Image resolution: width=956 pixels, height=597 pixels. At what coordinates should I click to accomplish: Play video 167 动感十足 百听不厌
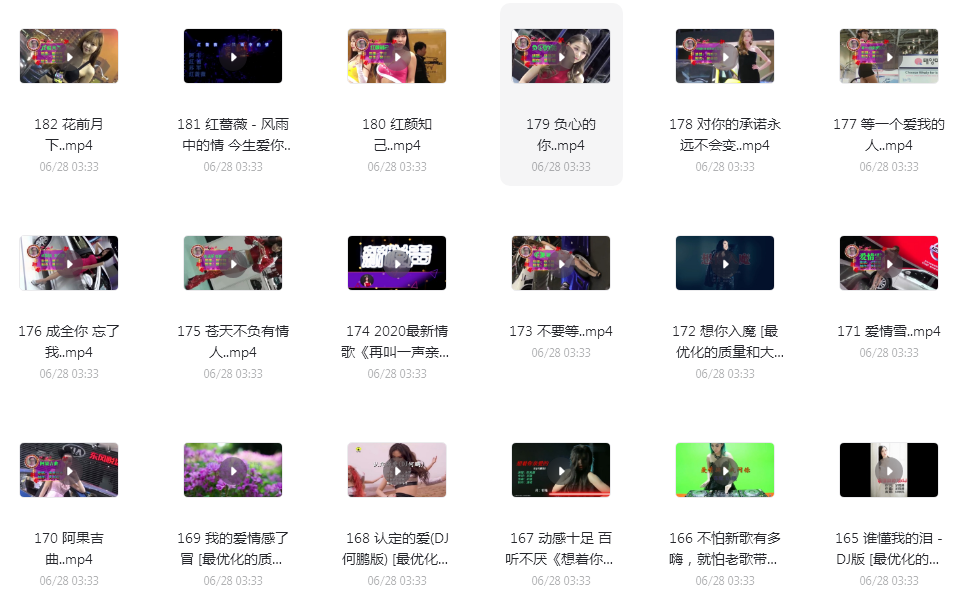pyautogui.click(x=561, y=470)
